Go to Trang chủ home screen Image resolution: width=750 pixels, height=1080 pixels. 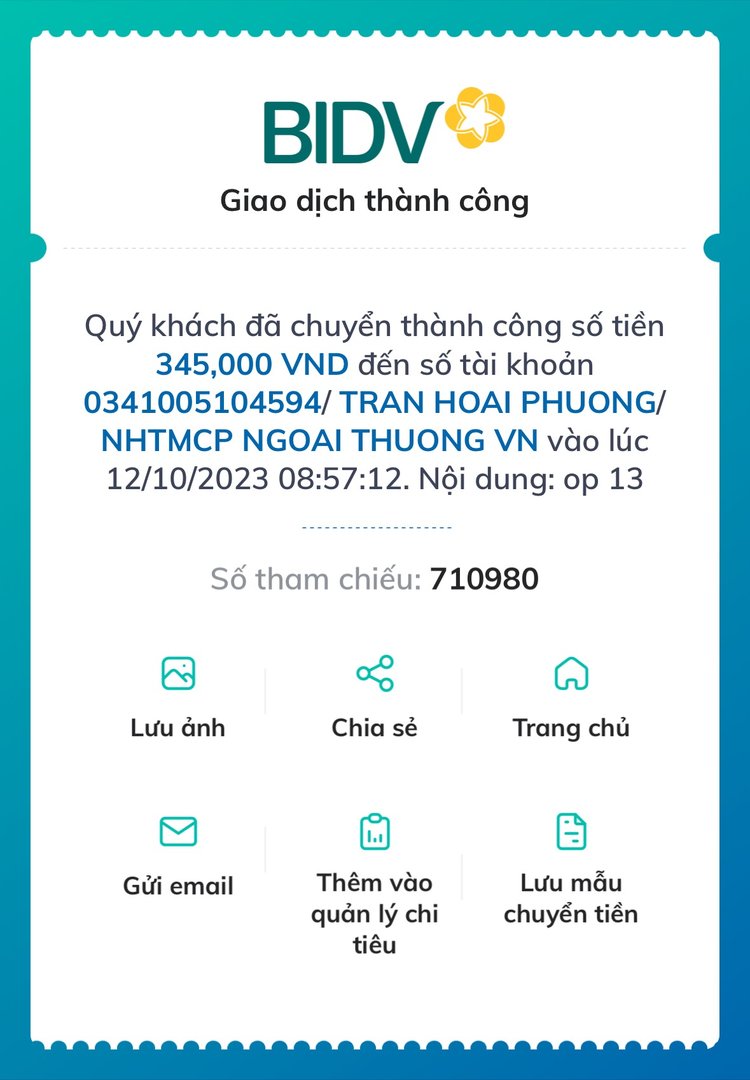click(571, 696)
